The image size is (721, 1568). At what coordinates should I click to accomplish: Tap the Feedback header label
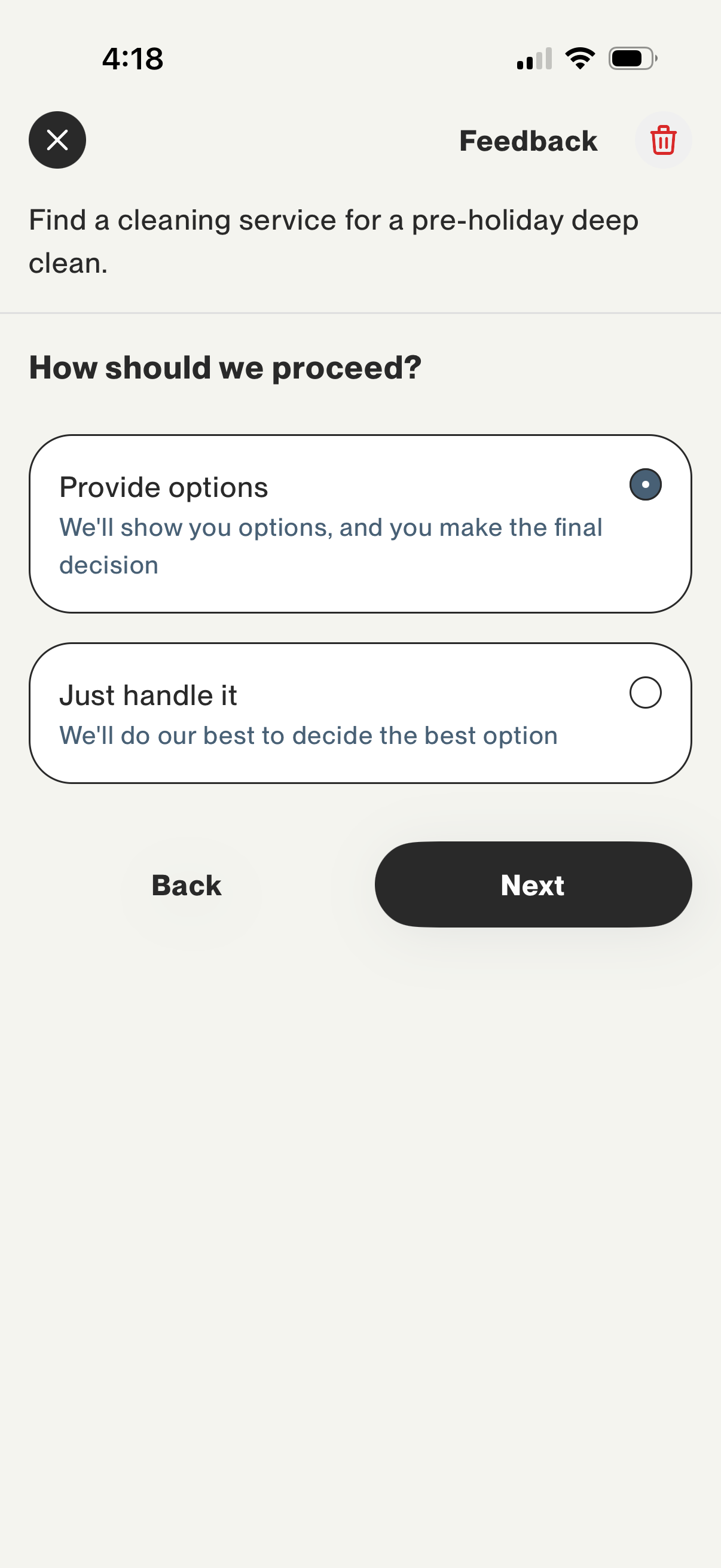click(528, 140)
